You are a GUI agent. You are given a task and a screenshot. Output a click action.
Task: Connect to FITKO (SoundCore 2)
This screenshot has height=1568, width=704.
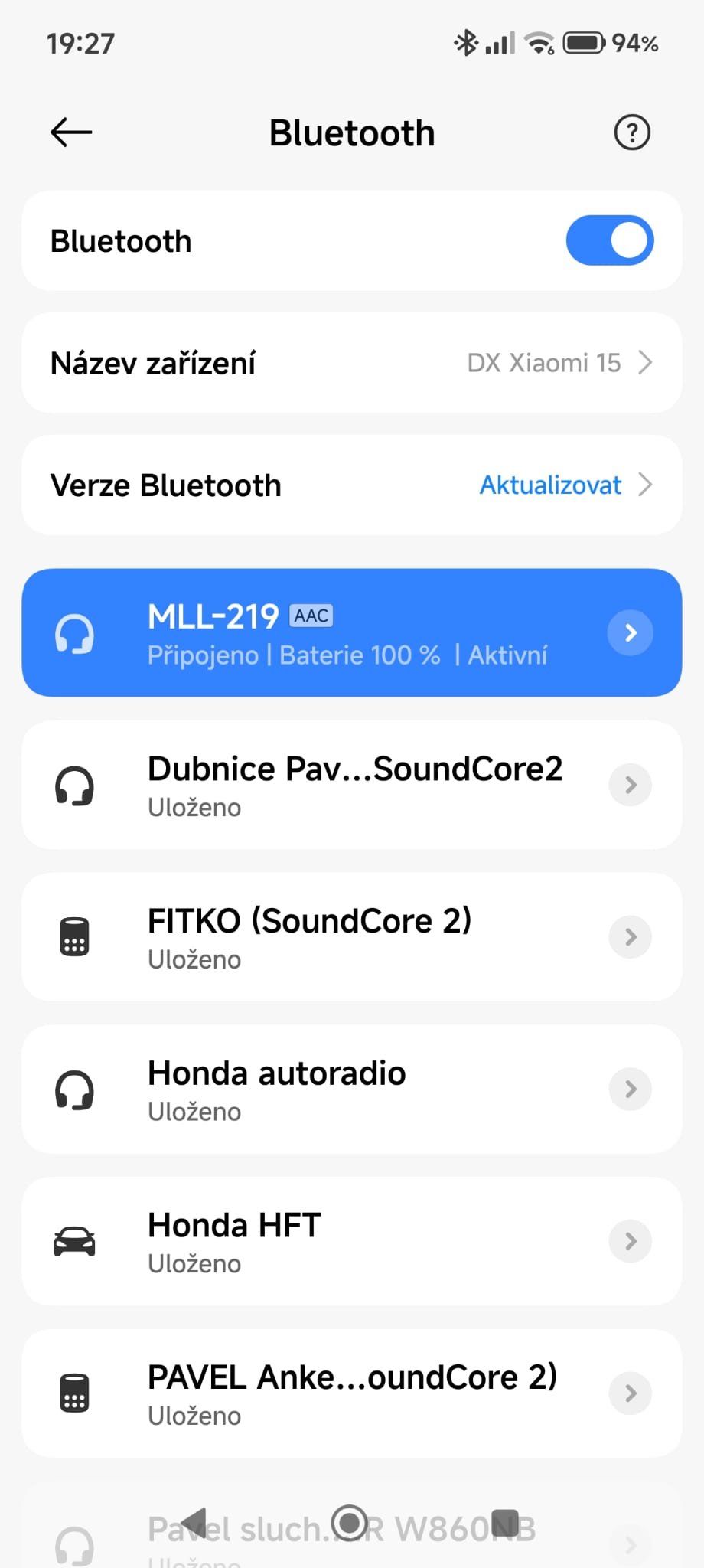[x=321, y=937]
